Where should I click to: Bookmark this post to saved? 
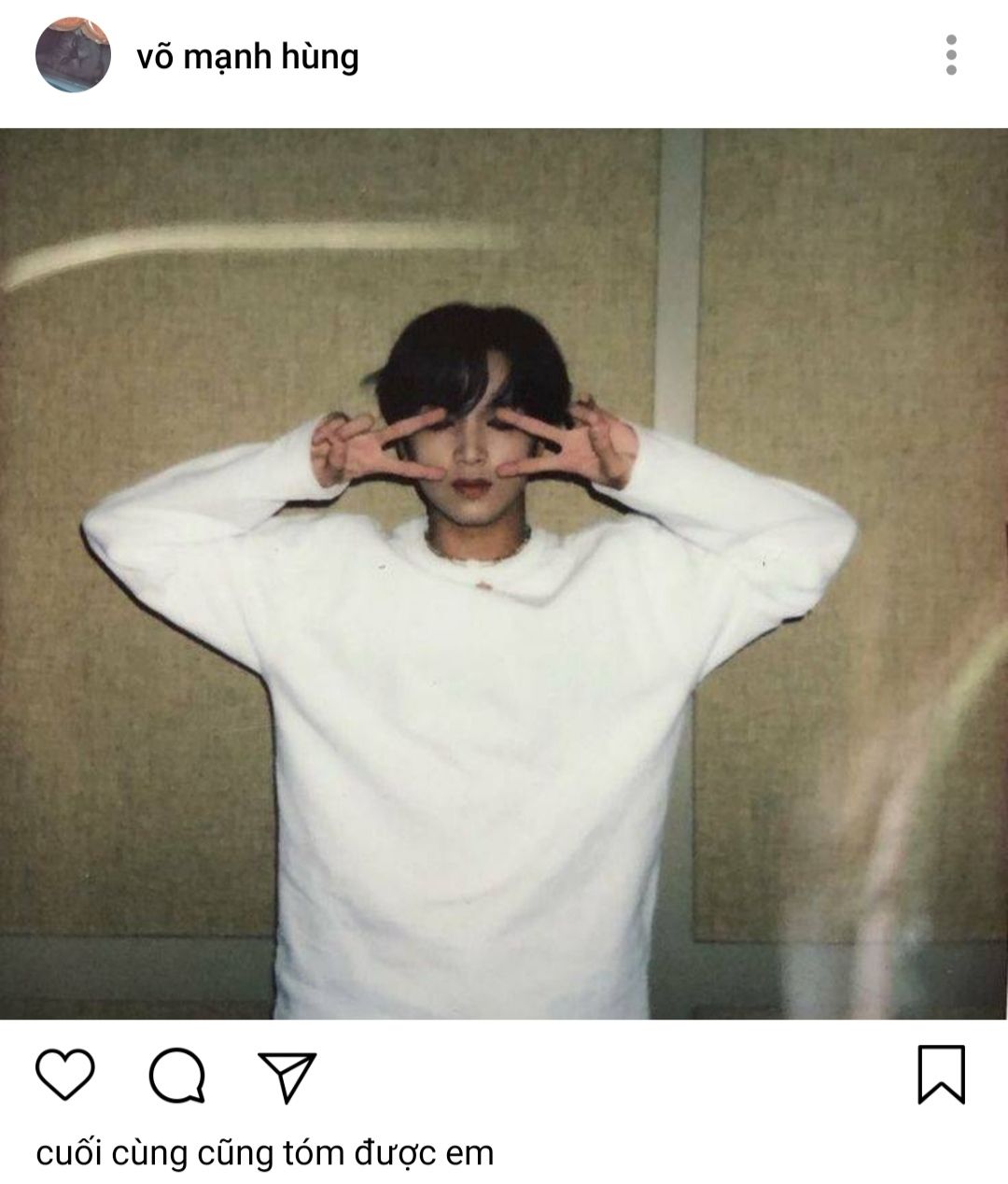941,1075
